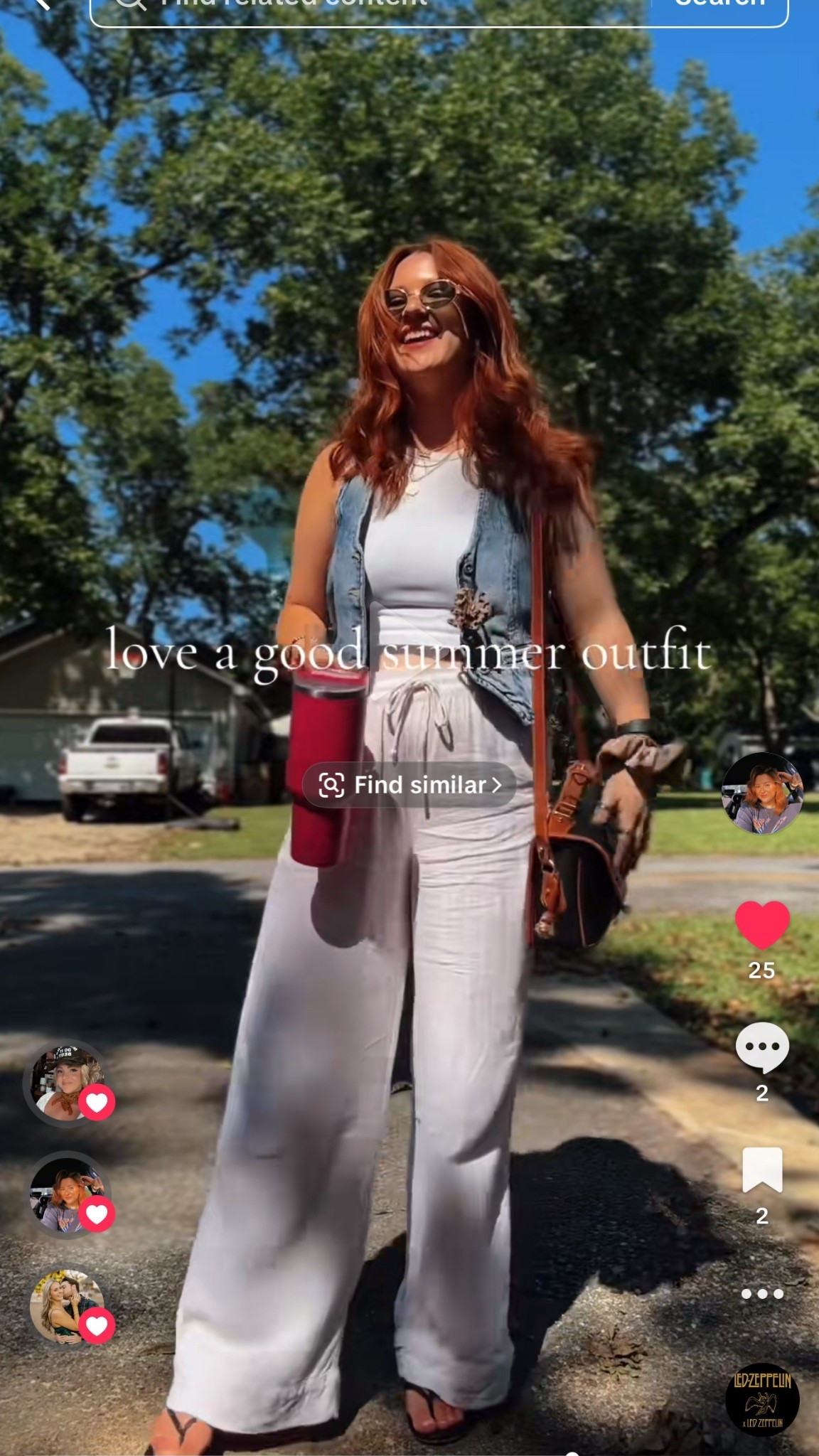Go back with the top-left arrow
This screenshot has height=1456, width=819.
click(43, 4)
